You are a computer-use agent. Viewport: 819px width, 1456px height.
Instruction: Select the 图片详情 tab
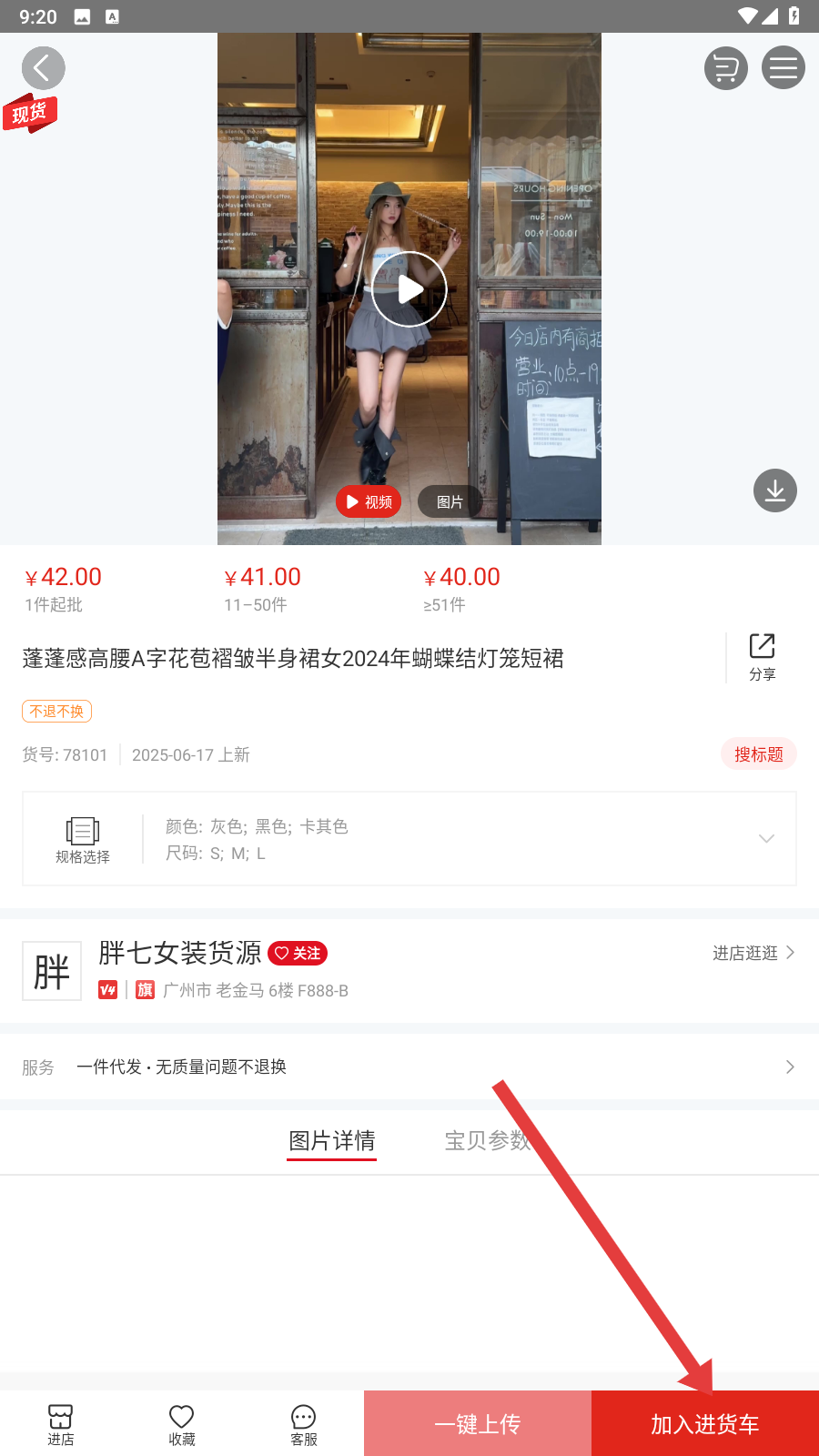332,1140
